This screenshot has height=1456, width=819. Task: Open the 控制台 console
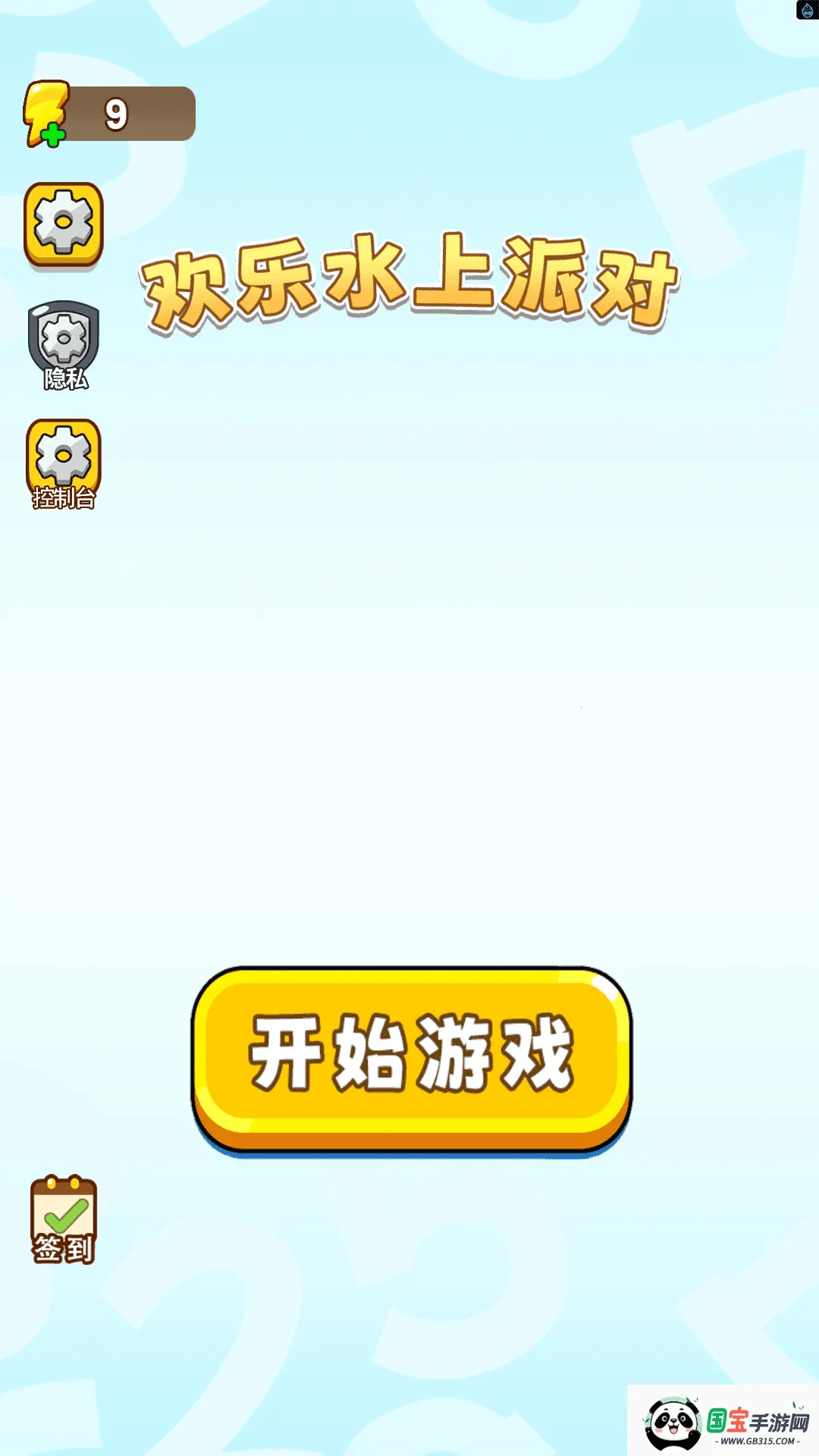tap(64, 463)
